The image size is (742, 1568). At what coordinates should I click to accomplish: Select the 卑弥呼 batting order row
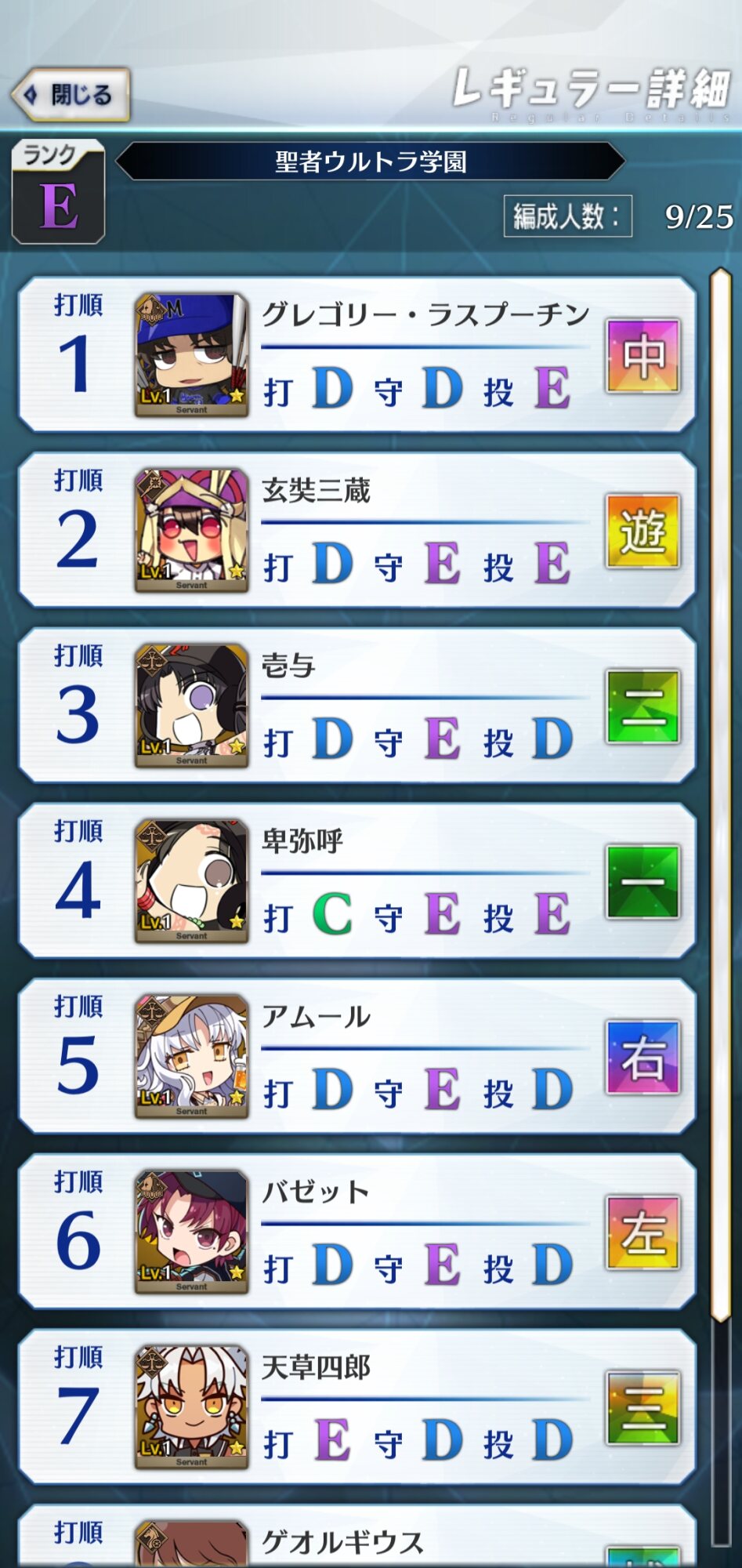(x=357, y=880)
